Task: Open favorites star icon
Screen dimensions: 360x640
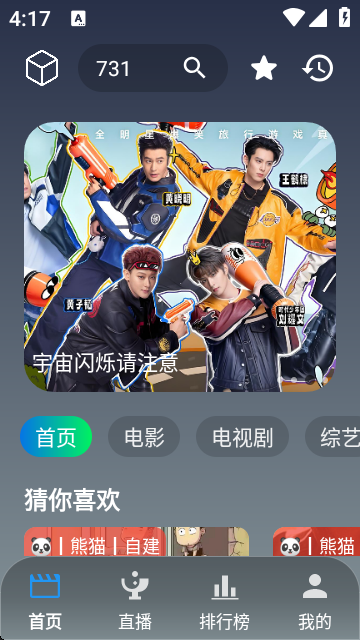Action: click(x=264, y=68)
